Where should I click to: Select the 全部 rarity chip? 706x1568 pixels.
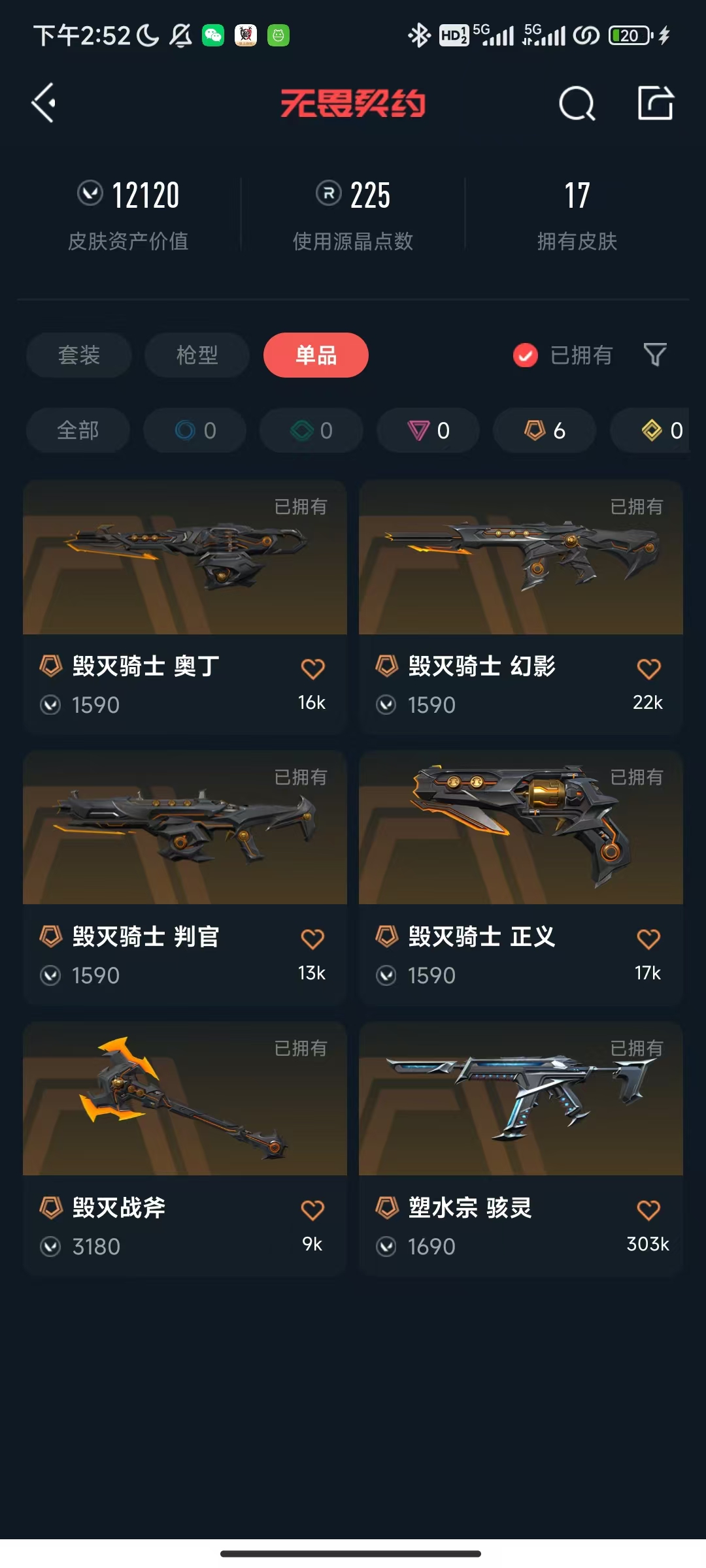(x=78, y=431)
